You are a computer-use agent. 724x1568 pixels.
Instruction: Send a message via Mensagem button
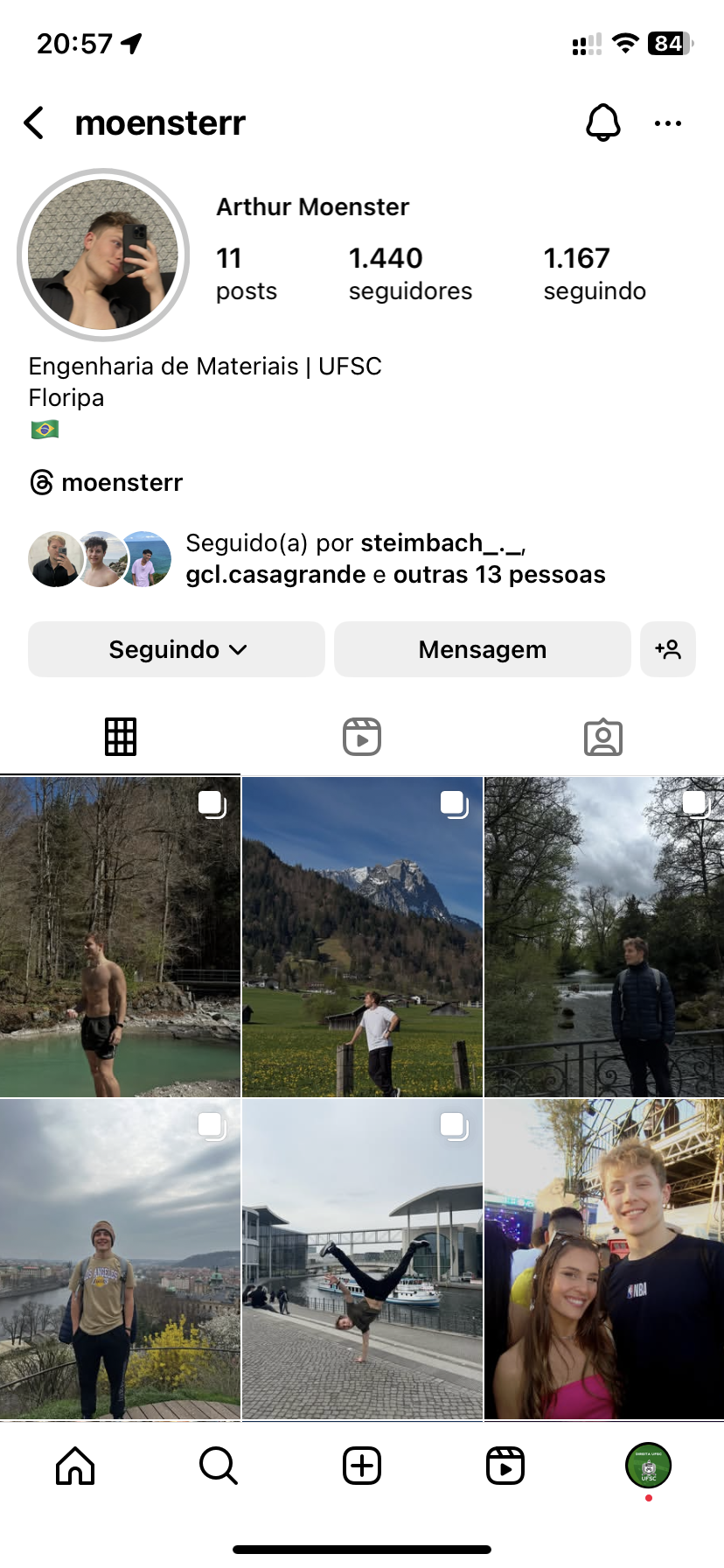tap(482, 649)
